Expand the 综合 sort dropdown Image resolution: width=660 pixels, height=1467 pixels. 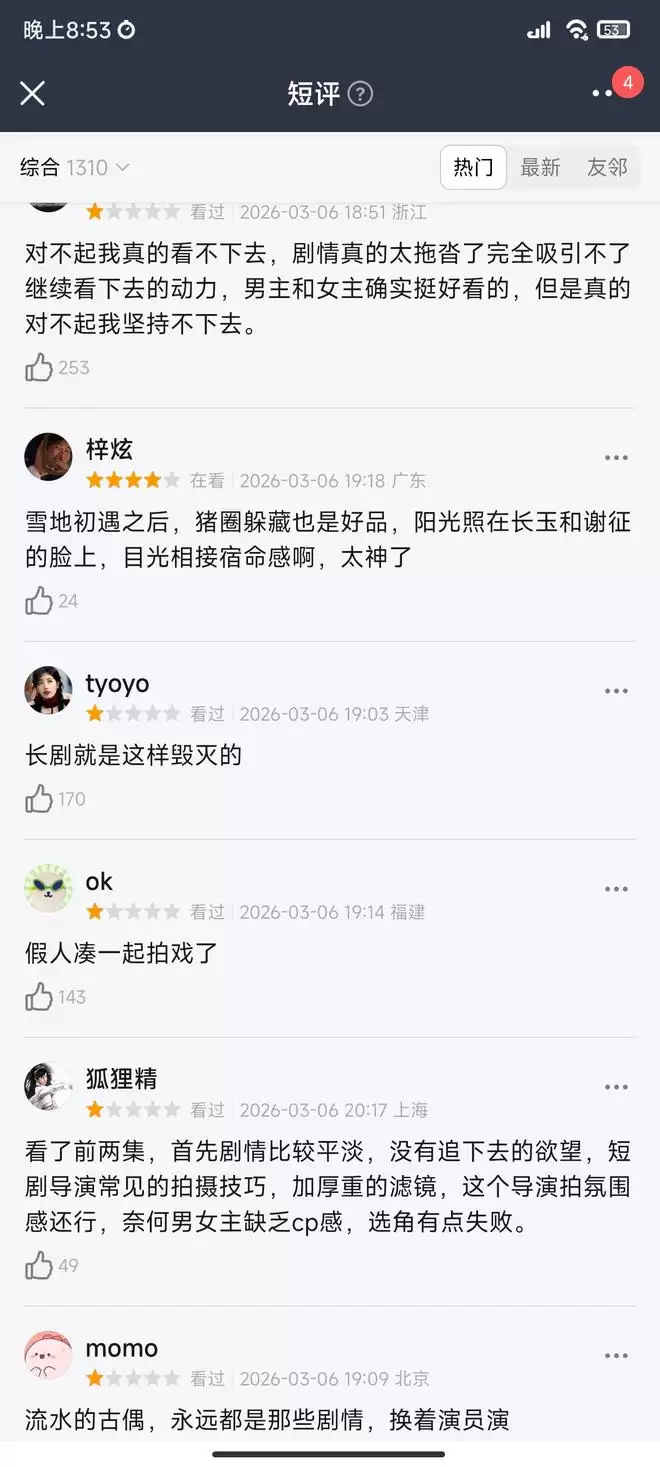click(75, 168)
